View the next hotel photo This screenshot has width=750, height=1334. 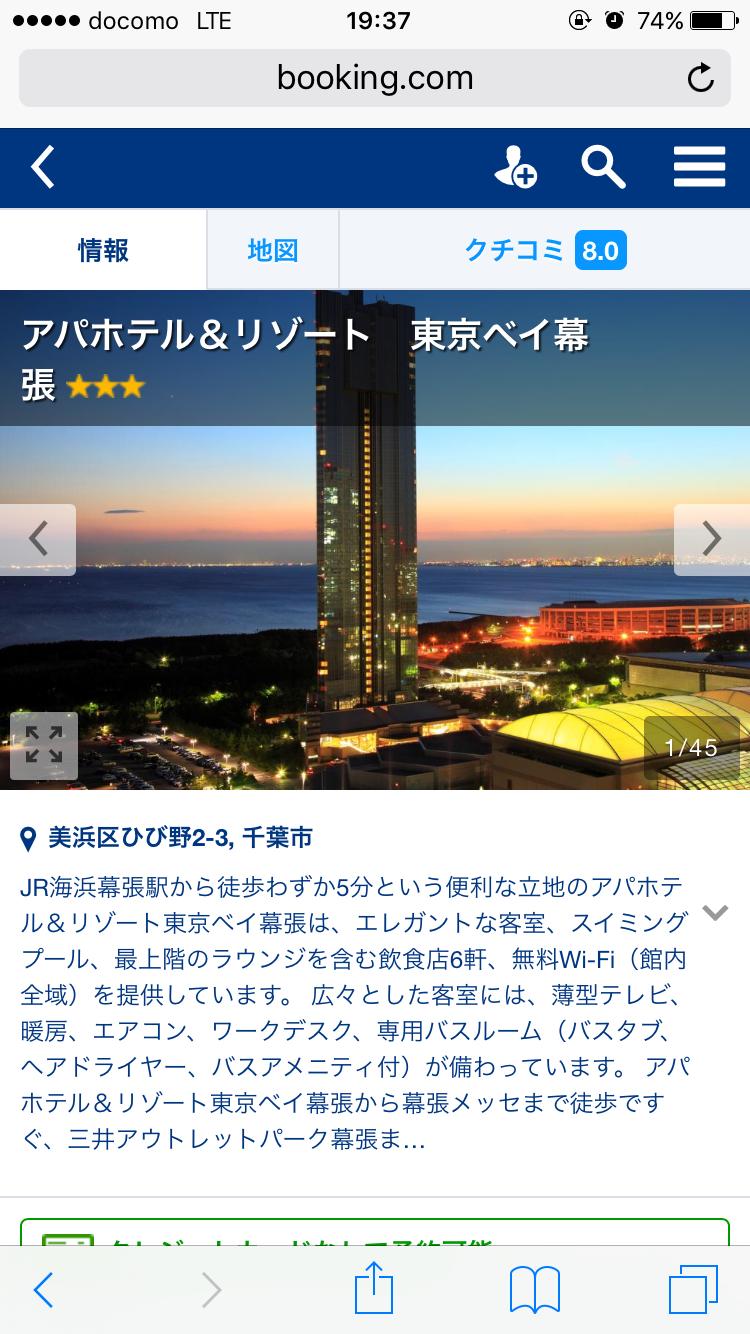tap(711, 538)
